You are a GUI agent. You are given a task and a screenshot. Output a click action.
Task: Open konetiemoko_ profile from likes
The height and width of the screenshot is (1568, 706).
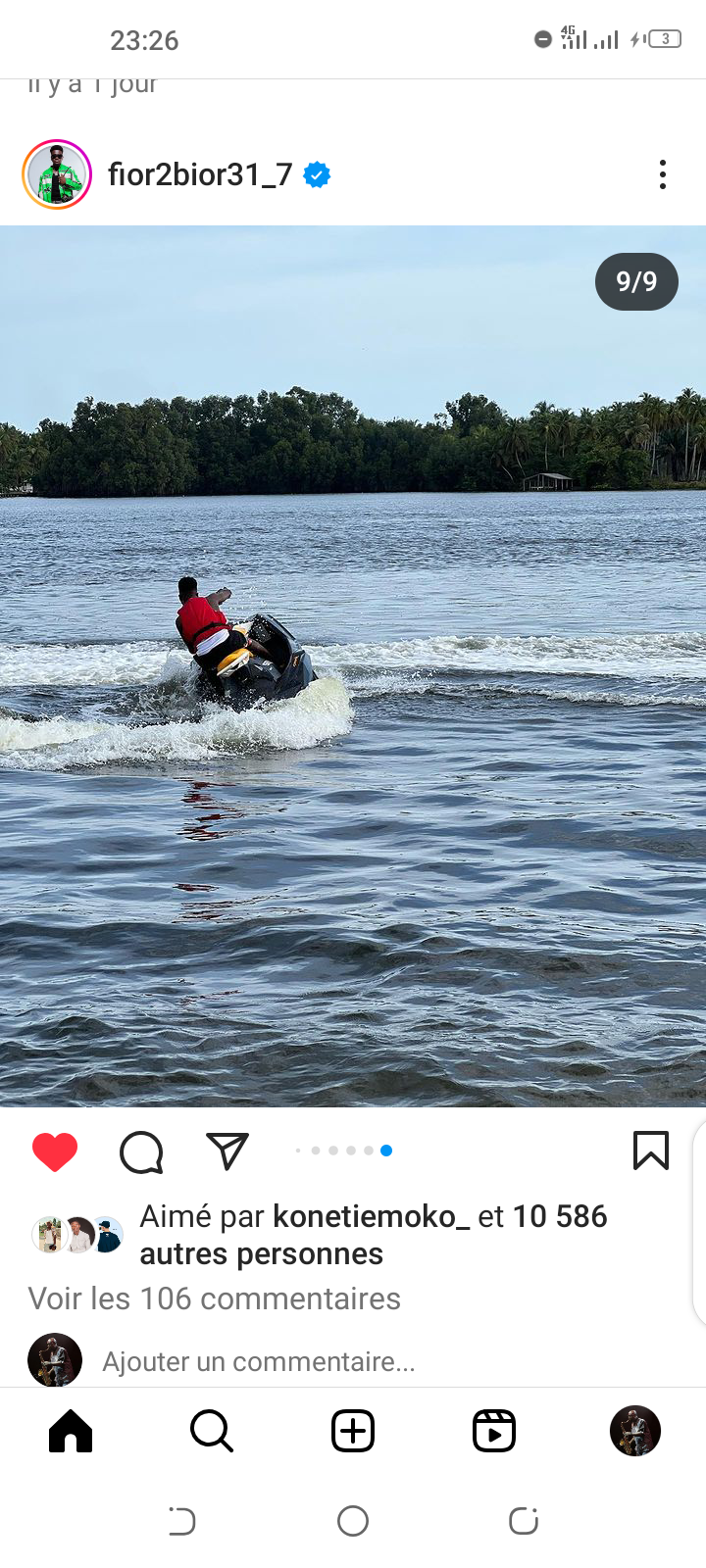371,1216
